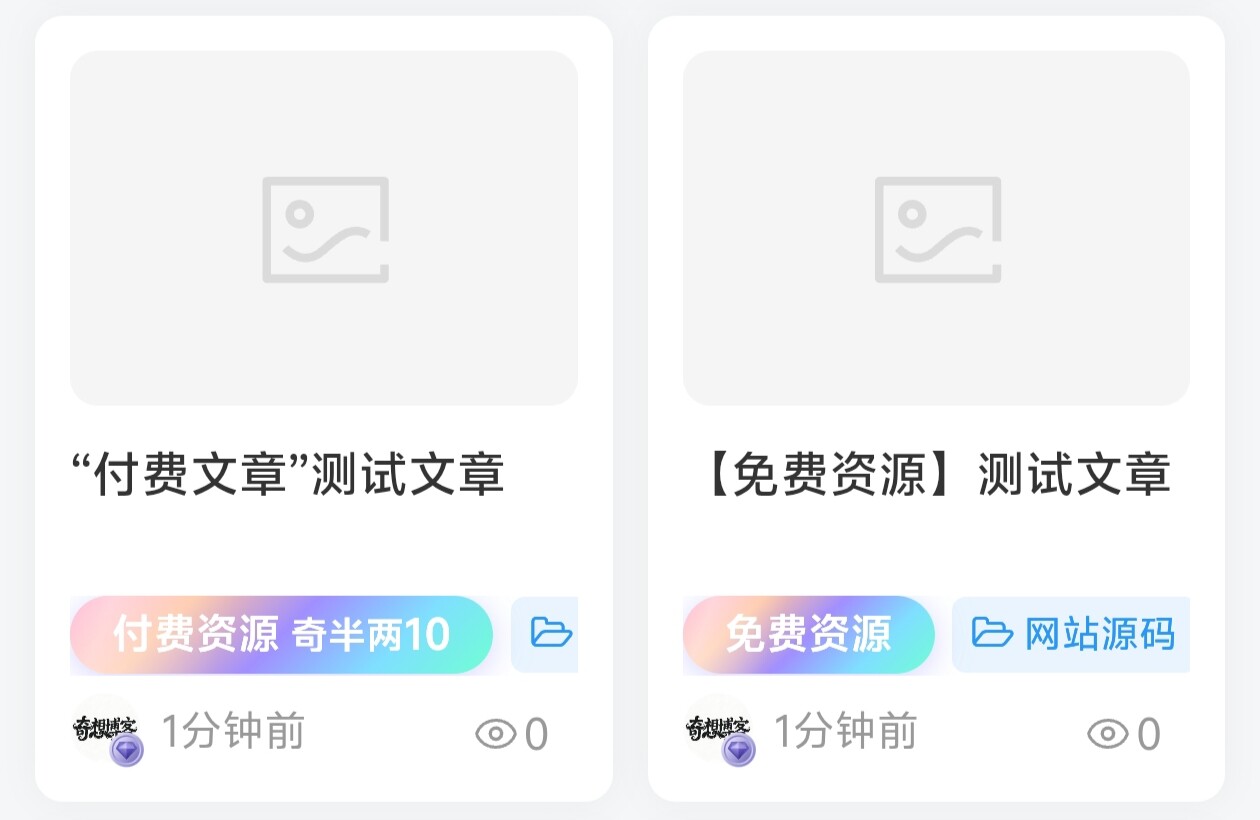
Task: Open the “付费文章”测试文章 card
Action: [290, 474]
